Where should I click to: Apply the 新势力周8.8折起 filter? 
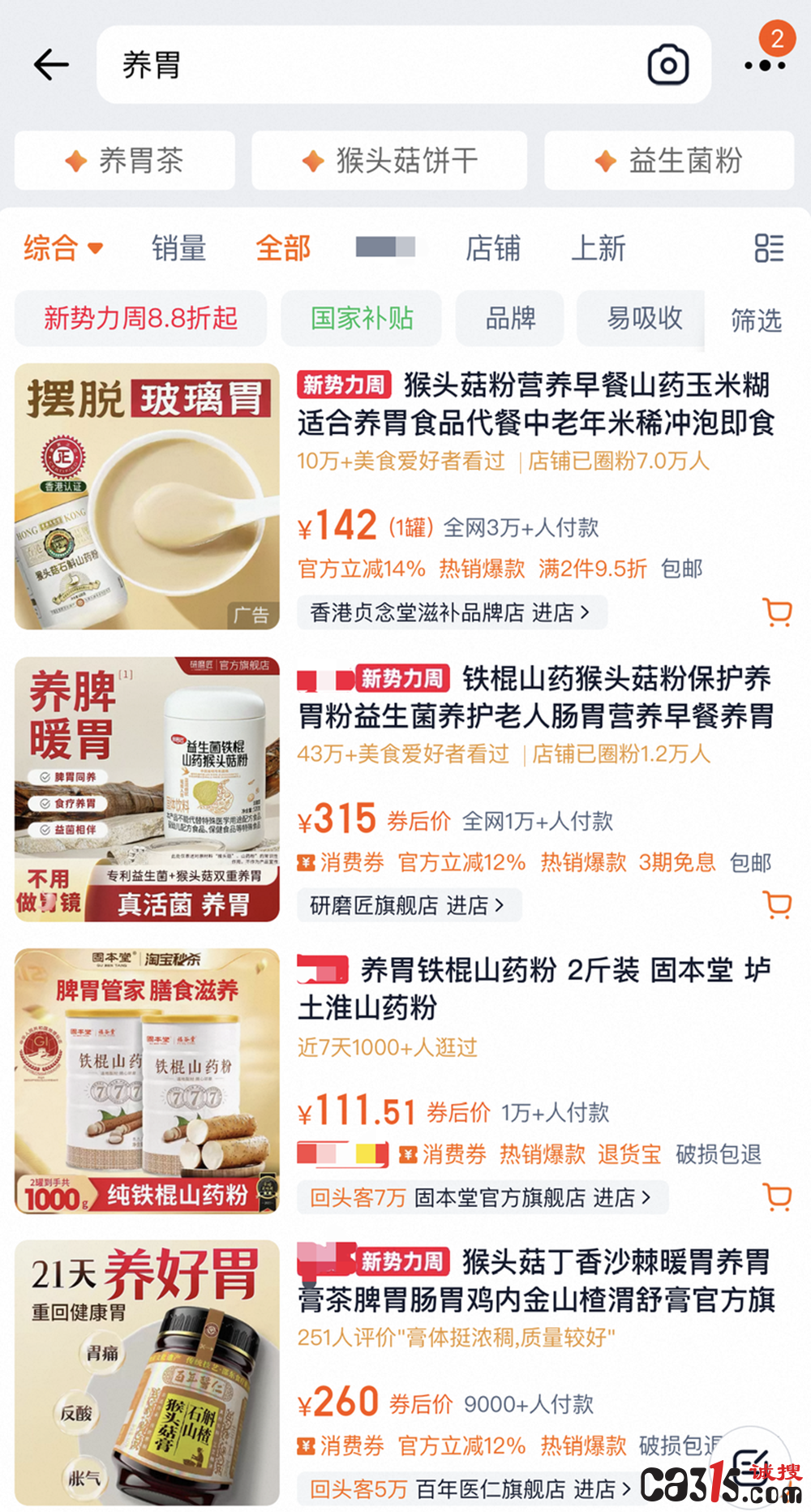[141, 318]
